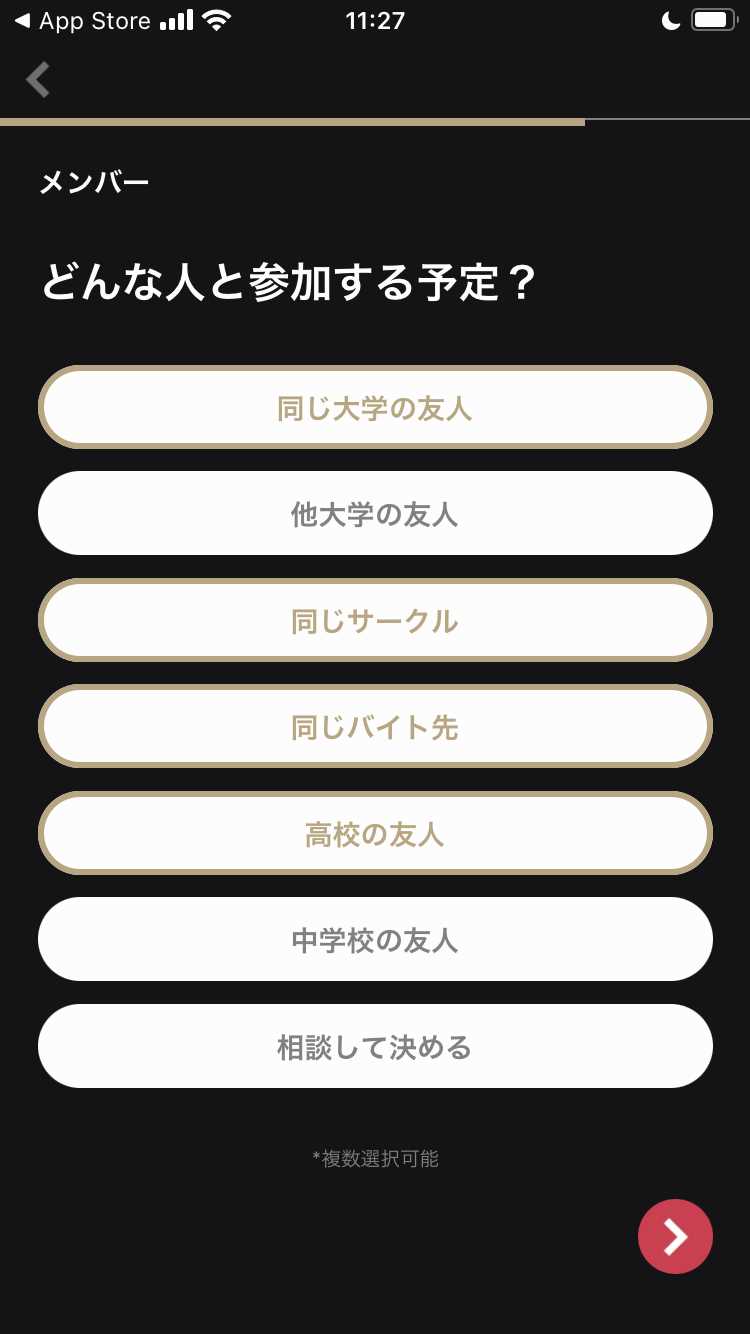This screenshot has height=1334, width=750.
Task: Toggle off the 高校の友人 selection
Action: coord(375,833)
